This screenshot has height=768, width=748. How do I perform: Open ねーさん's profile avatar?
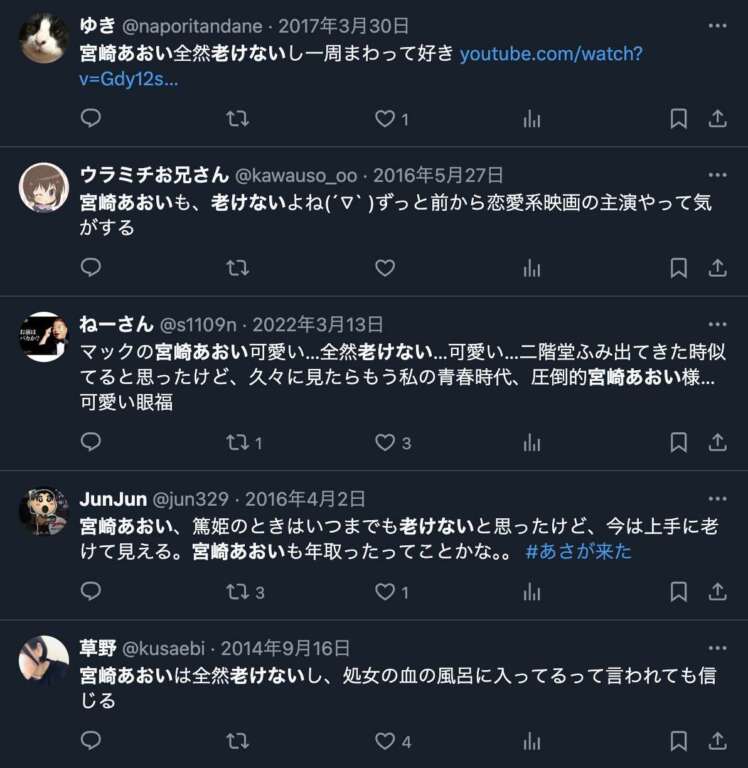tap(44, 337)
